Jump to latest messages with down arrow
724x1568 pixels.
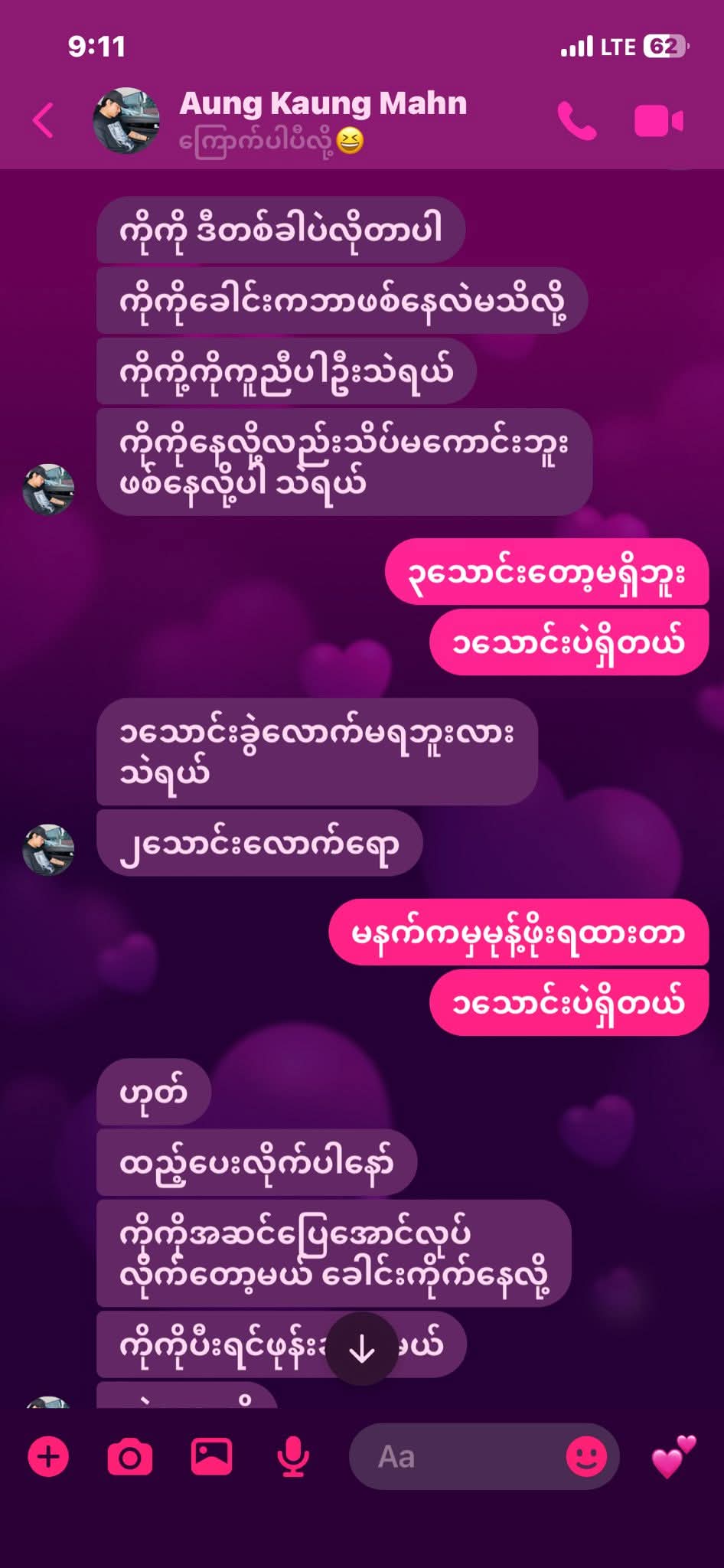pos(361,1350)
